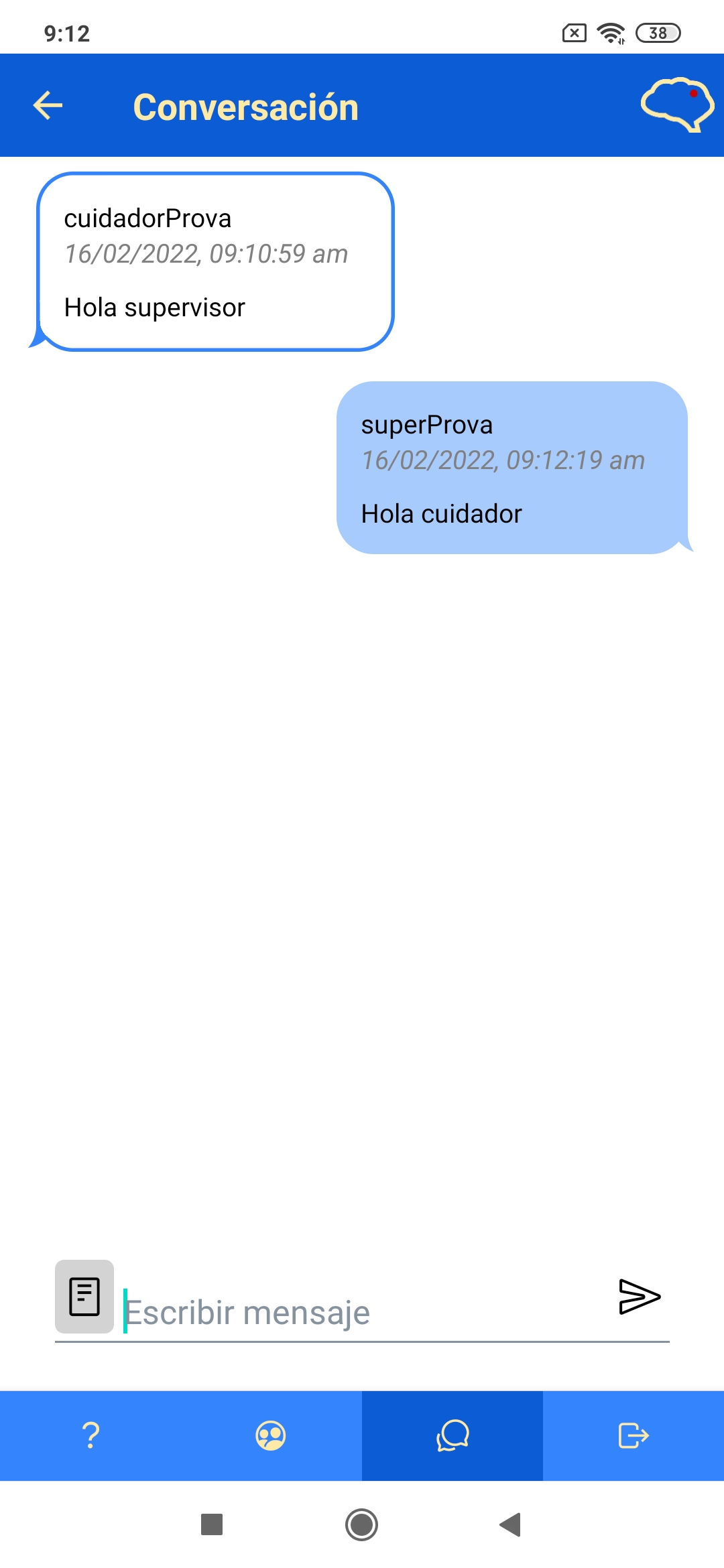Log out using the exit tab
The width and height of the screenshot is (724, 1568).
(633, 1436)
